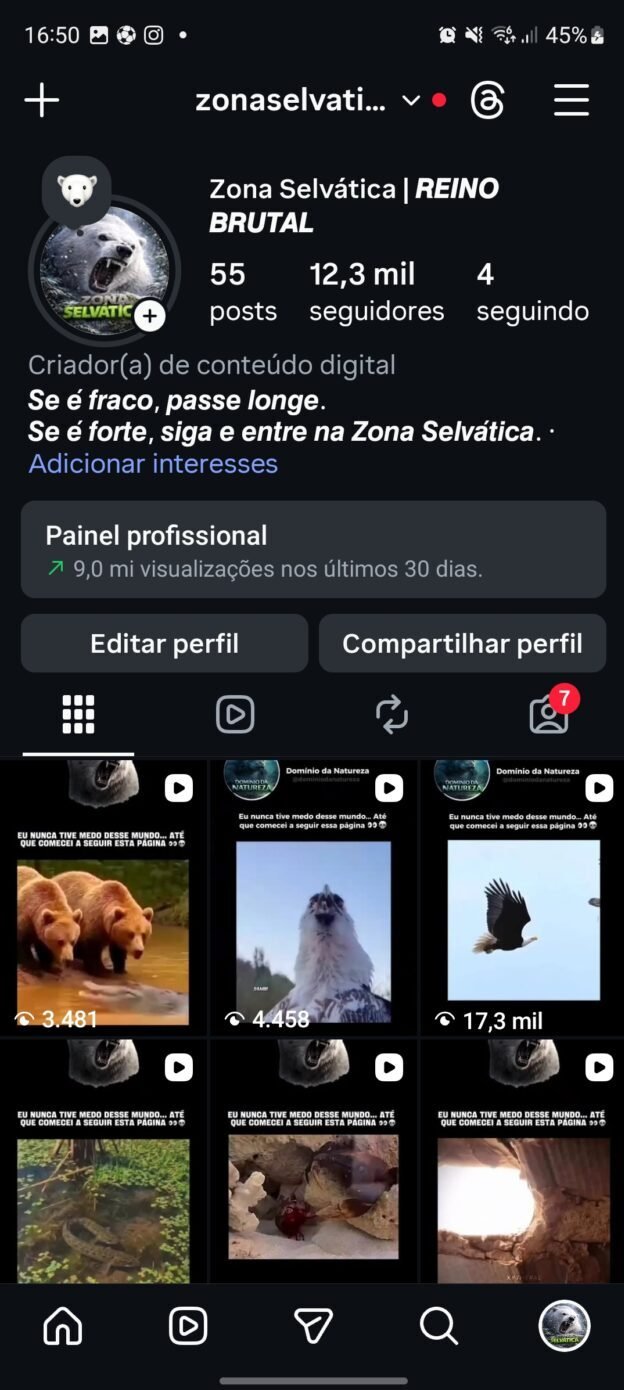The image size is (624, 1390).
Task: Open the hamburger menu
Action: (571, 100)
